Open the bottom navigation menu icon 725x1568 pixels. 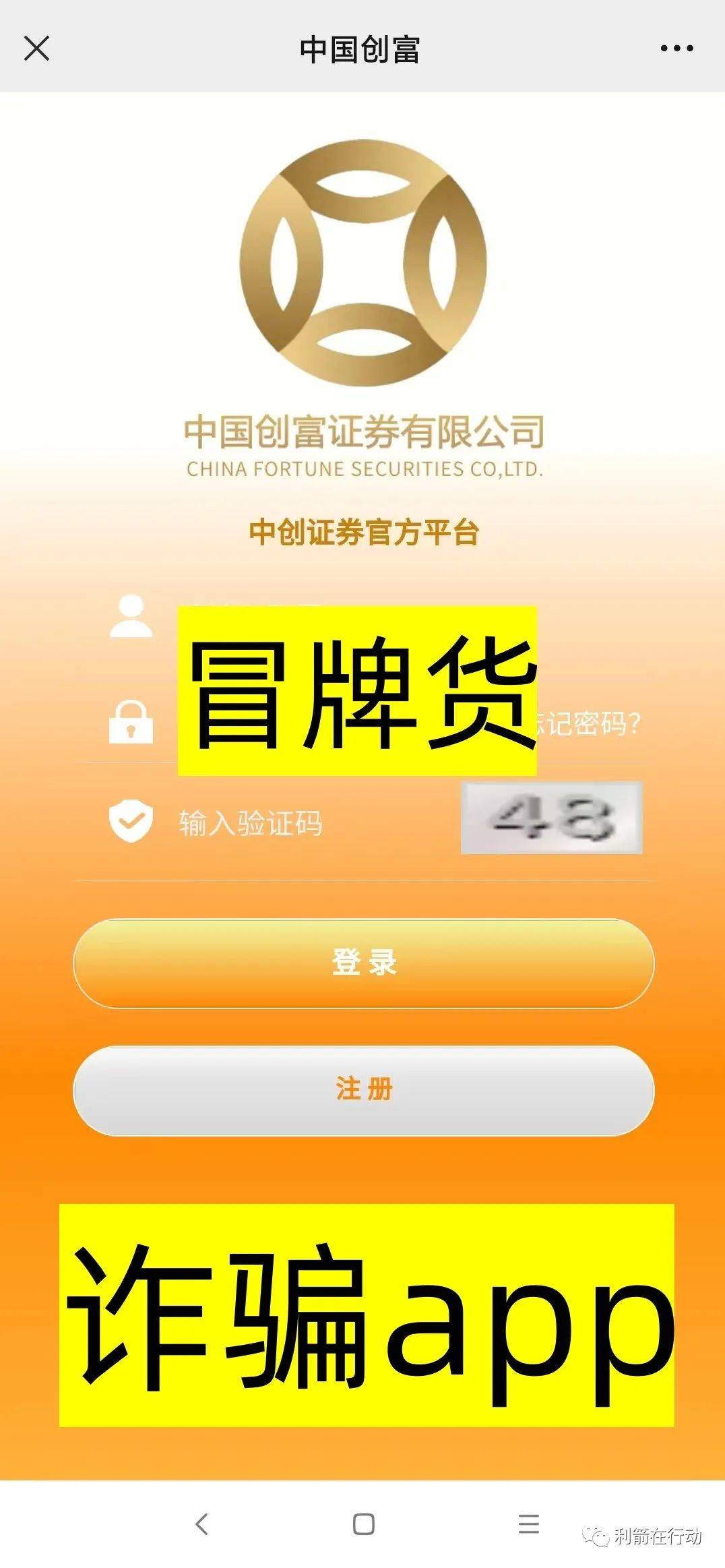[x=528, y=1526]
